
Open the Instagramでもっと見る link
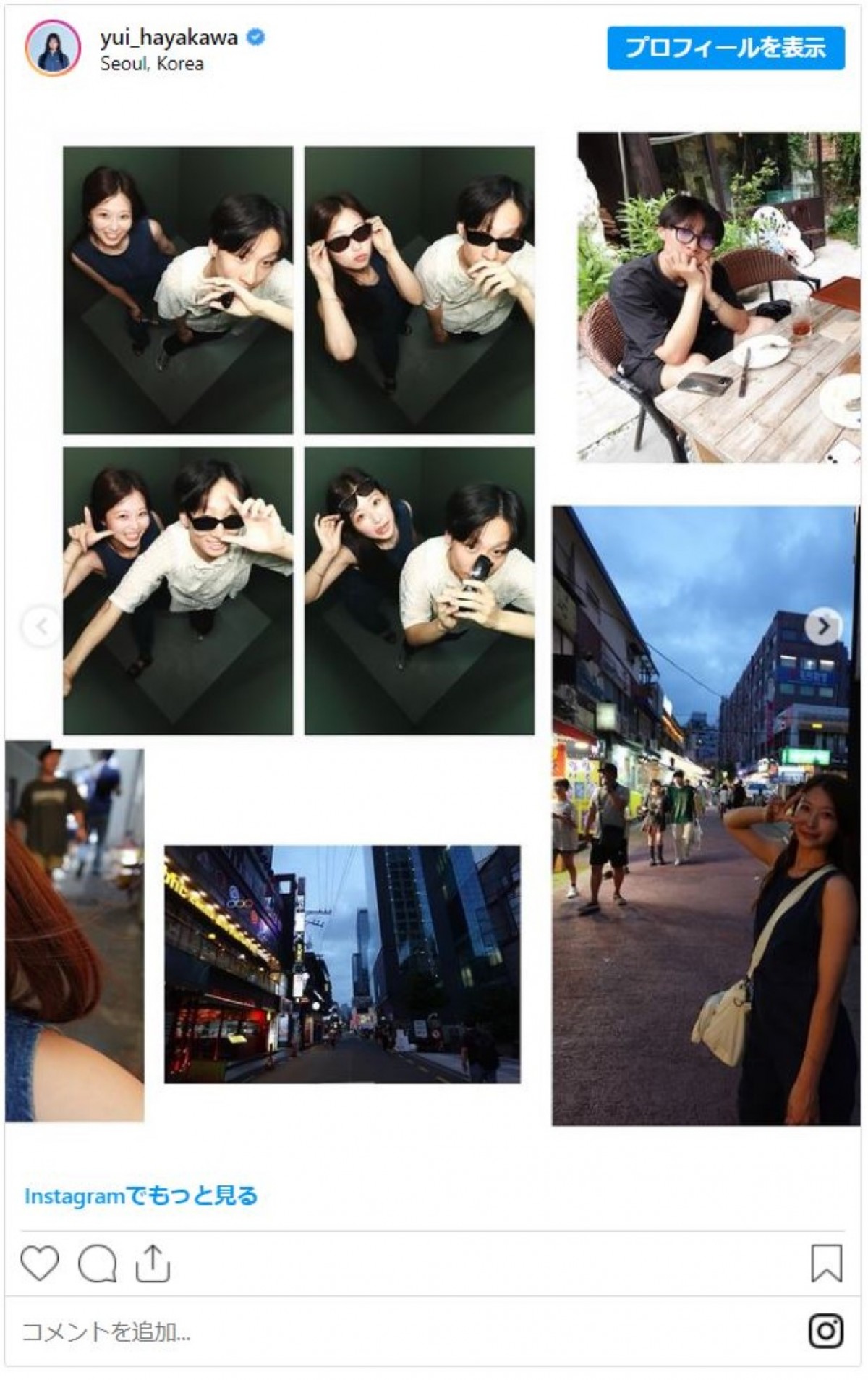tap(141, 1196)
